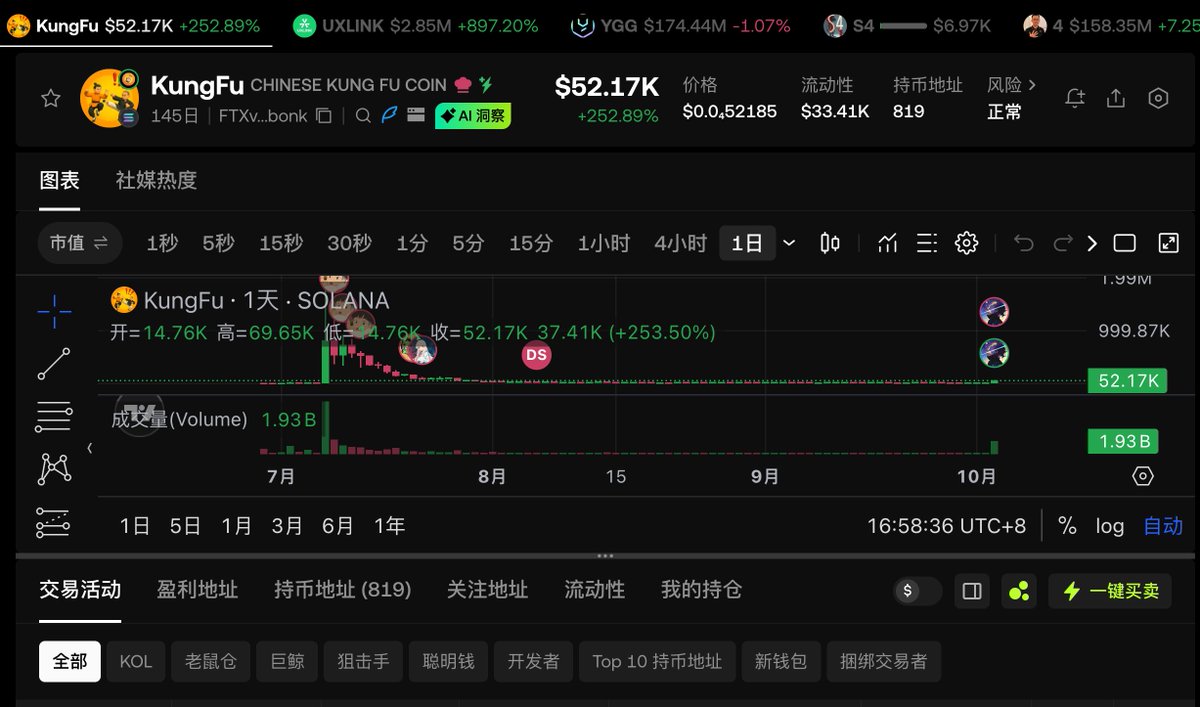The image size is (1200, 707).
Task: Switch to the 社媒热度 tab
Action: (156, 180)
